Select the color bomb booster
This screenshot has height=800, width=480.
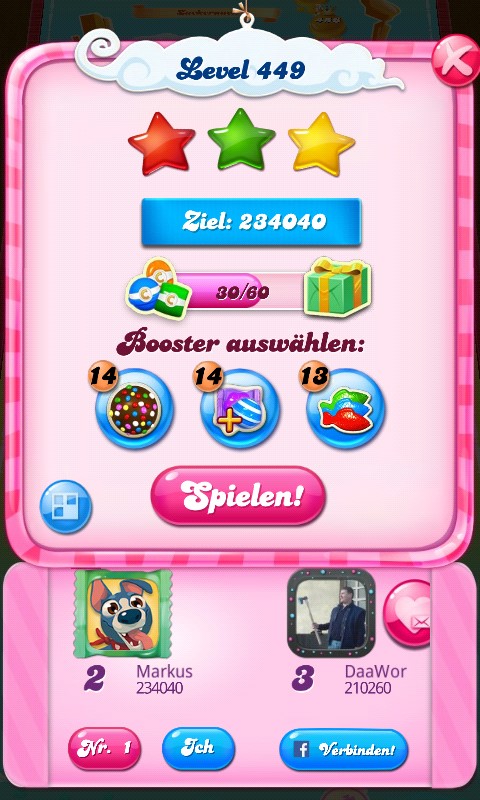tap(134, 409)
